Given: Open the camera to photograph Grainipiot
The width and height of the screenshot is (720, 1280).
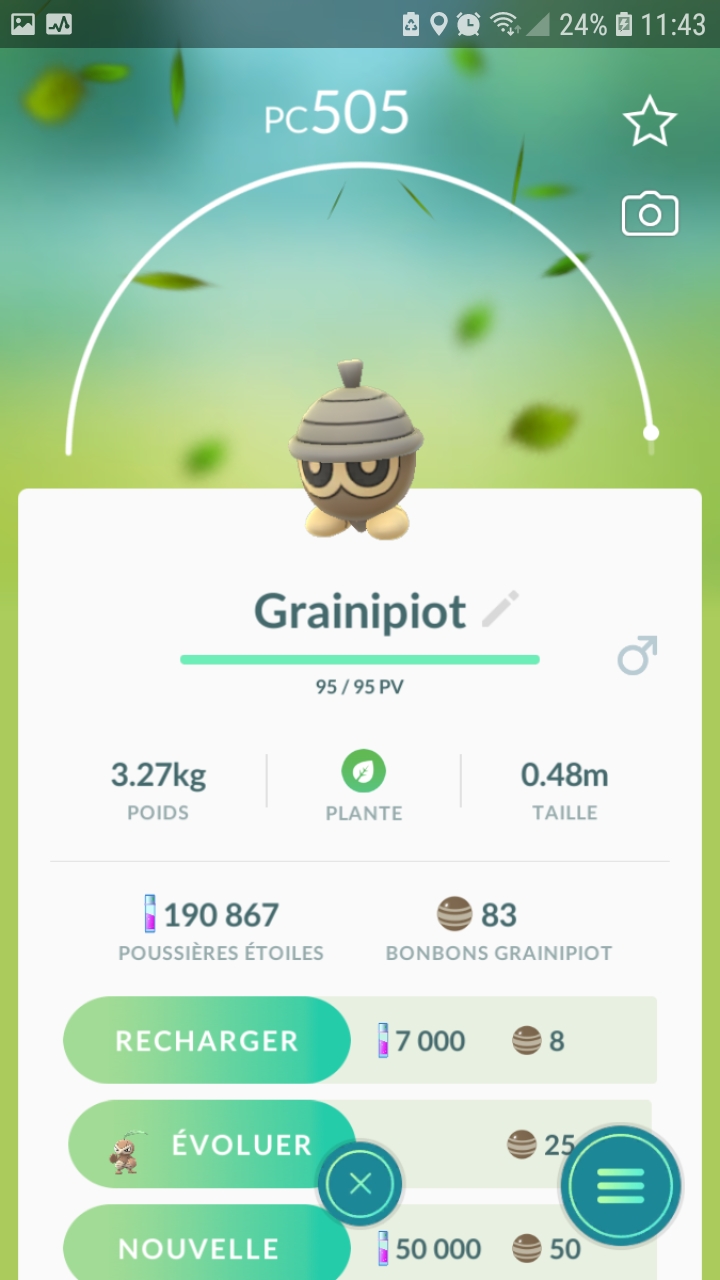Looking at the screenshot, I should (650, 214).
